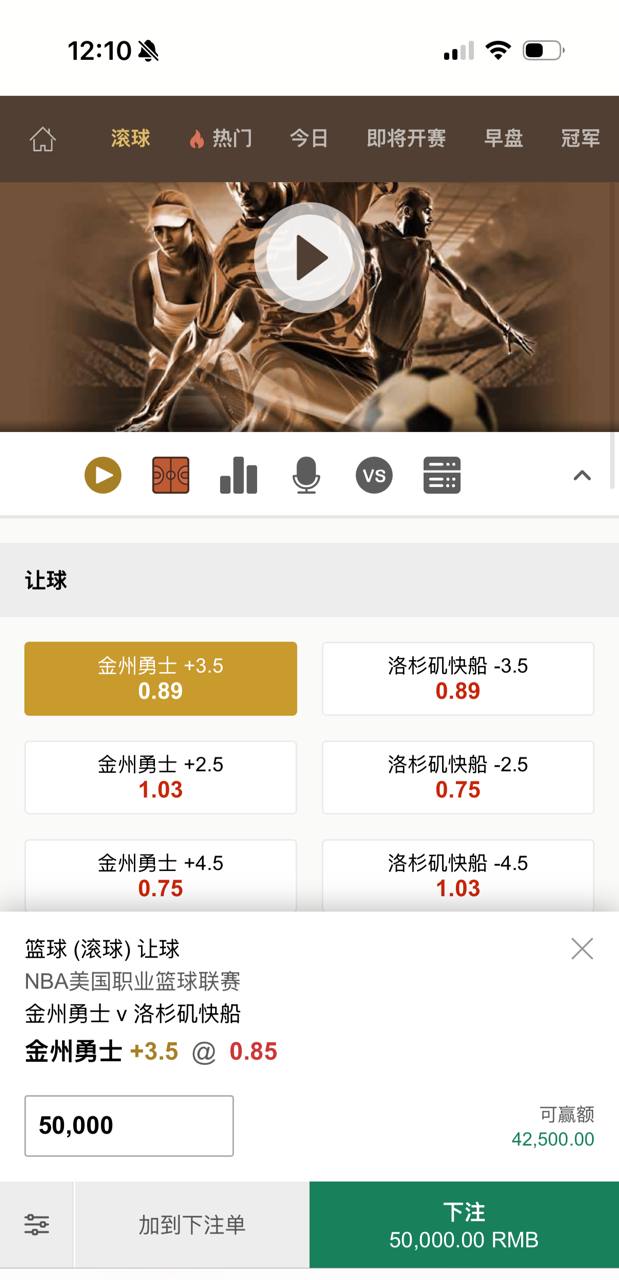Open the bet settings sliders icon
Image resolution: width=619 pixels, height=1280 pixels.
[x=37, y=1225]
